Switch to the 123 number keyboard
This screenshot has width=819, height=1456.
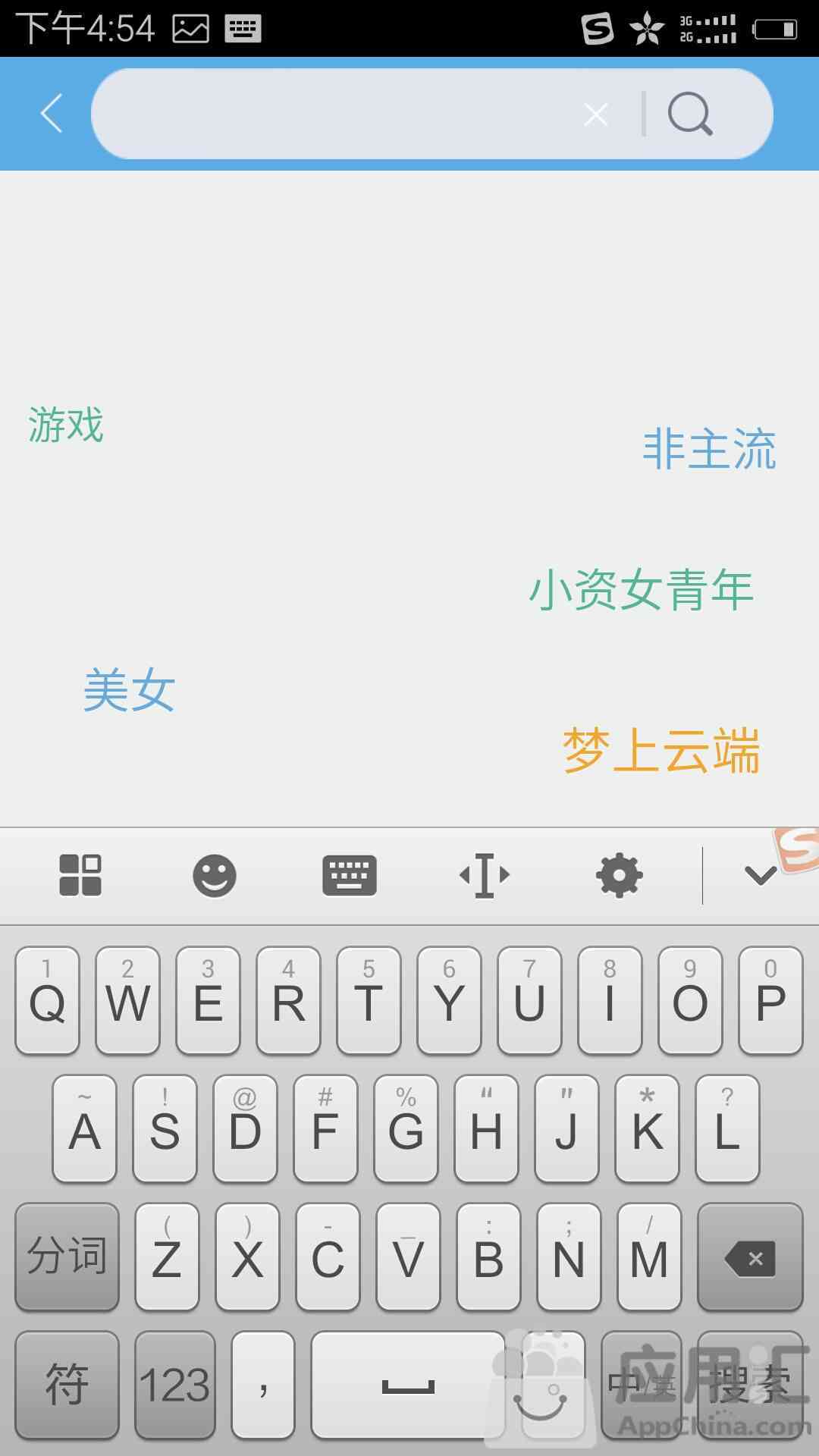click(175, 1385)
